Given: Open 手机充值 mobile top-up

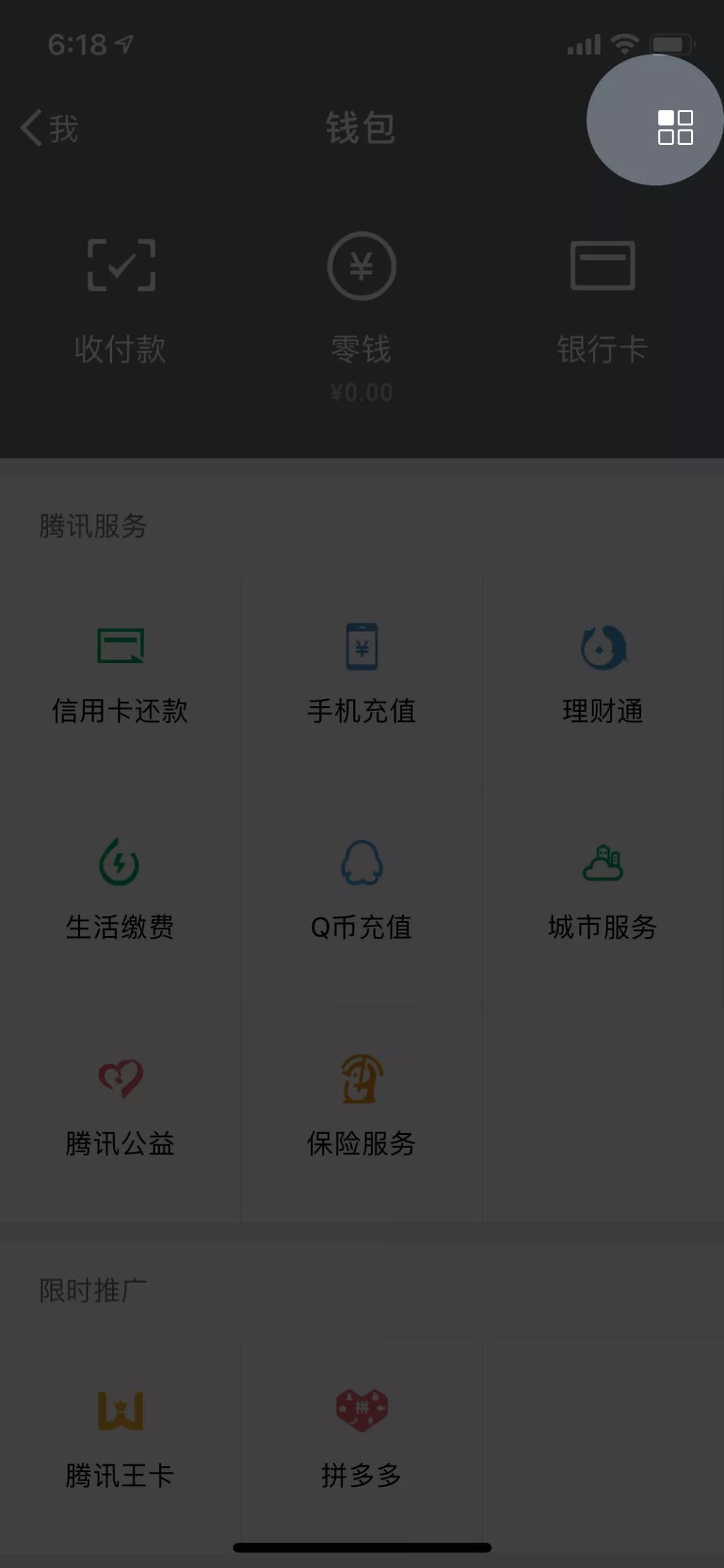Looking at the screenshot, I should [362, 677].
